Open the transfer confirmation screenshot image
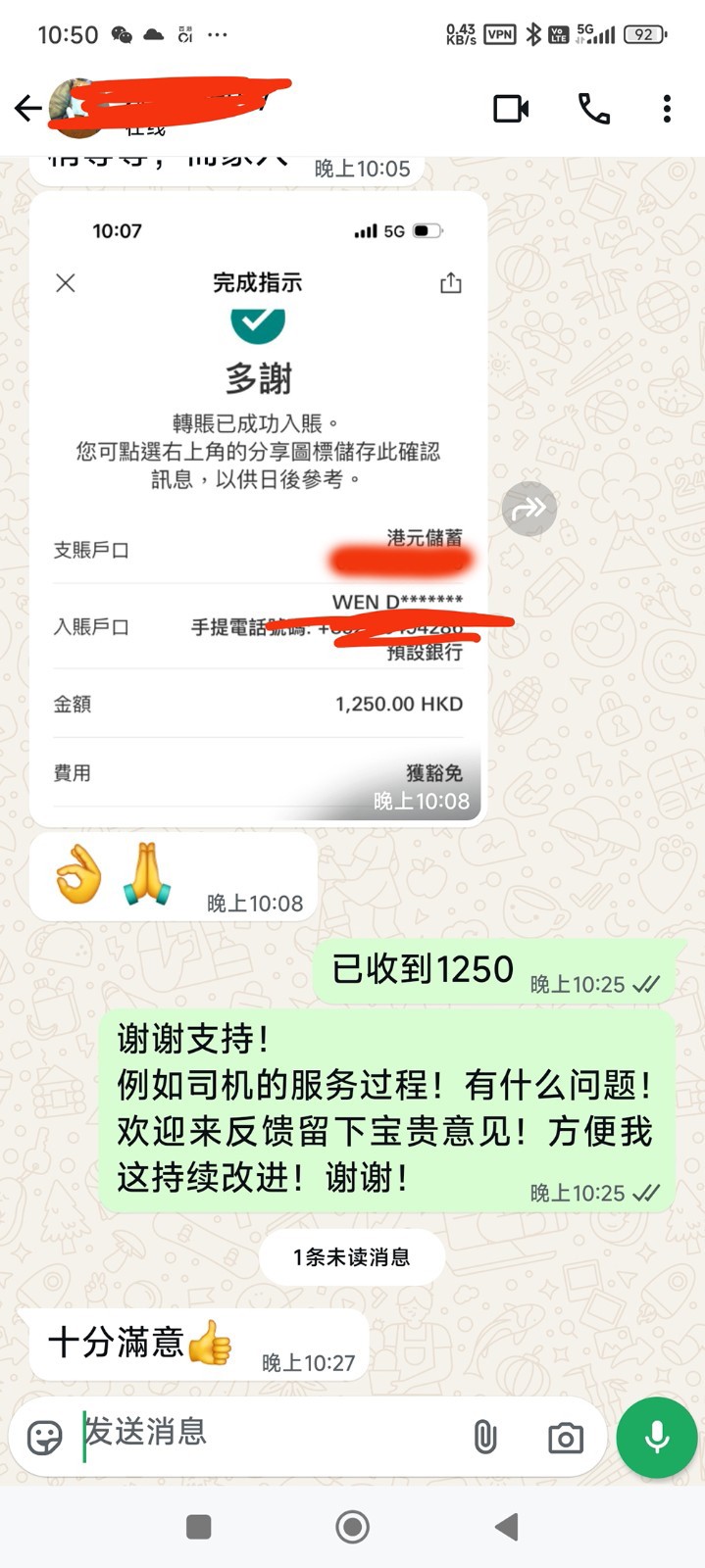Image resolution: width=705 pixels, height=1568 pixels. click(258, 510)
